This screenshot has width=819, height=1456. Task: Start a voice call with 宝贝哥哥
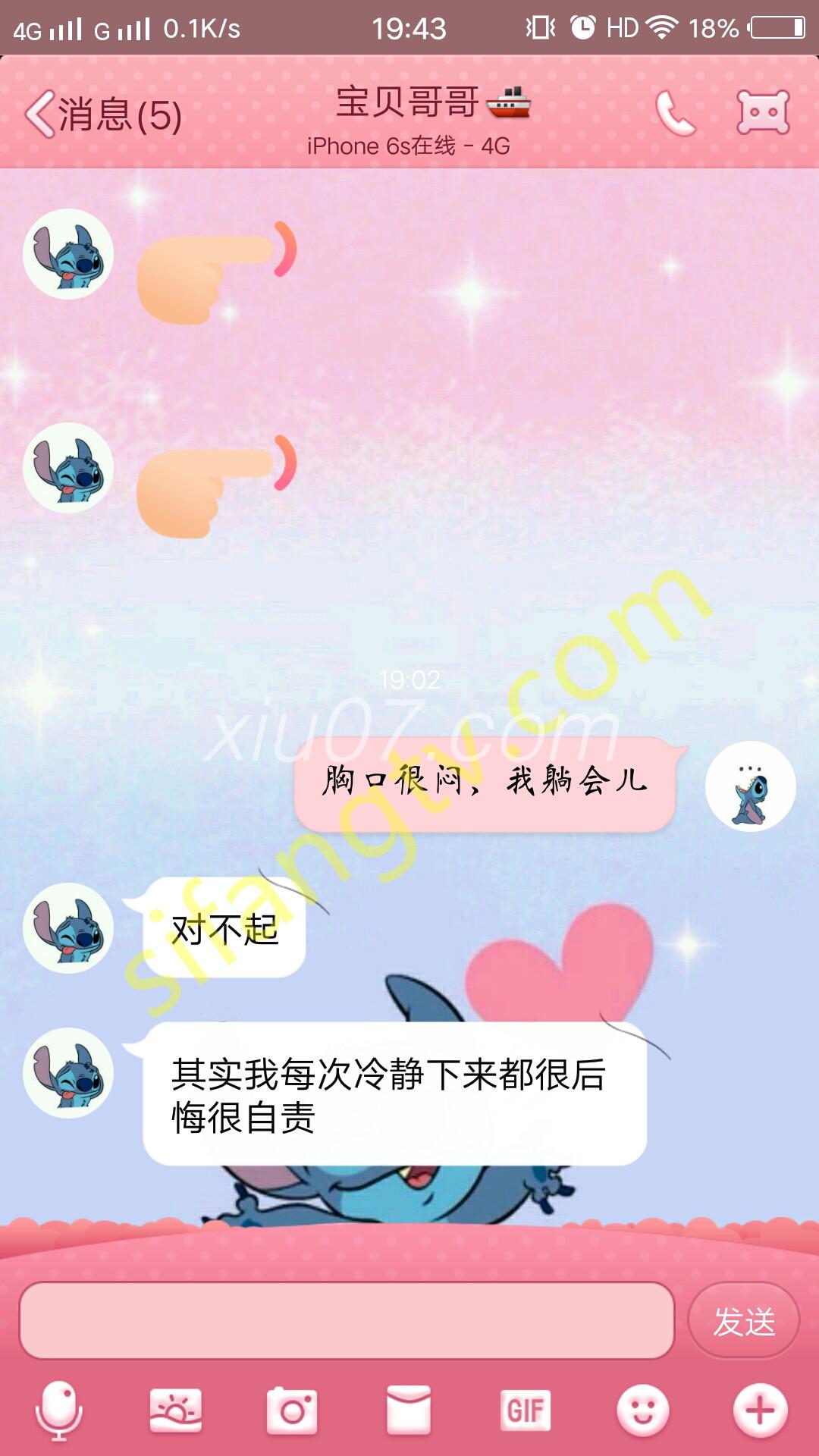click(674, 115)
